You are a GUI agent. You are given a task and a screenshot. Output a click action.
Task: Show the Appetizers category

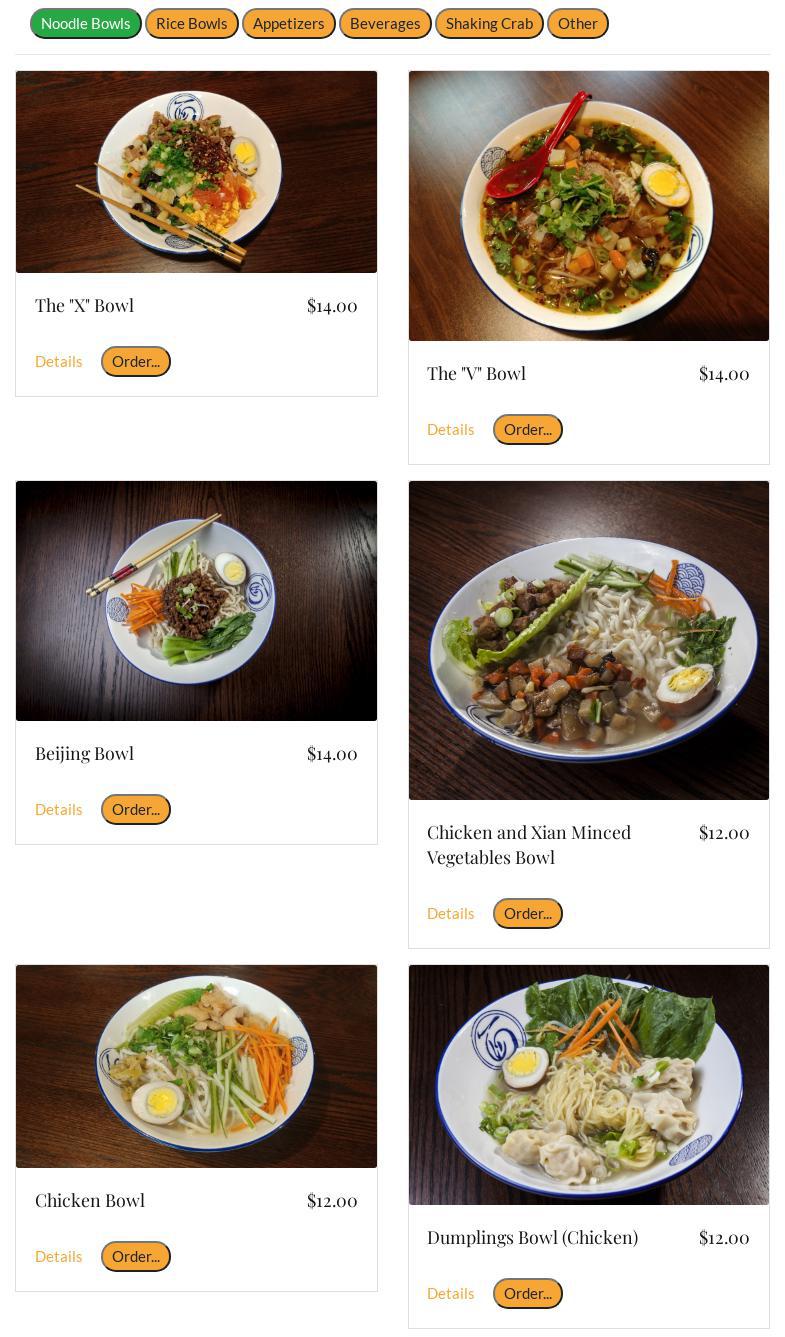[x=288, y=23]
